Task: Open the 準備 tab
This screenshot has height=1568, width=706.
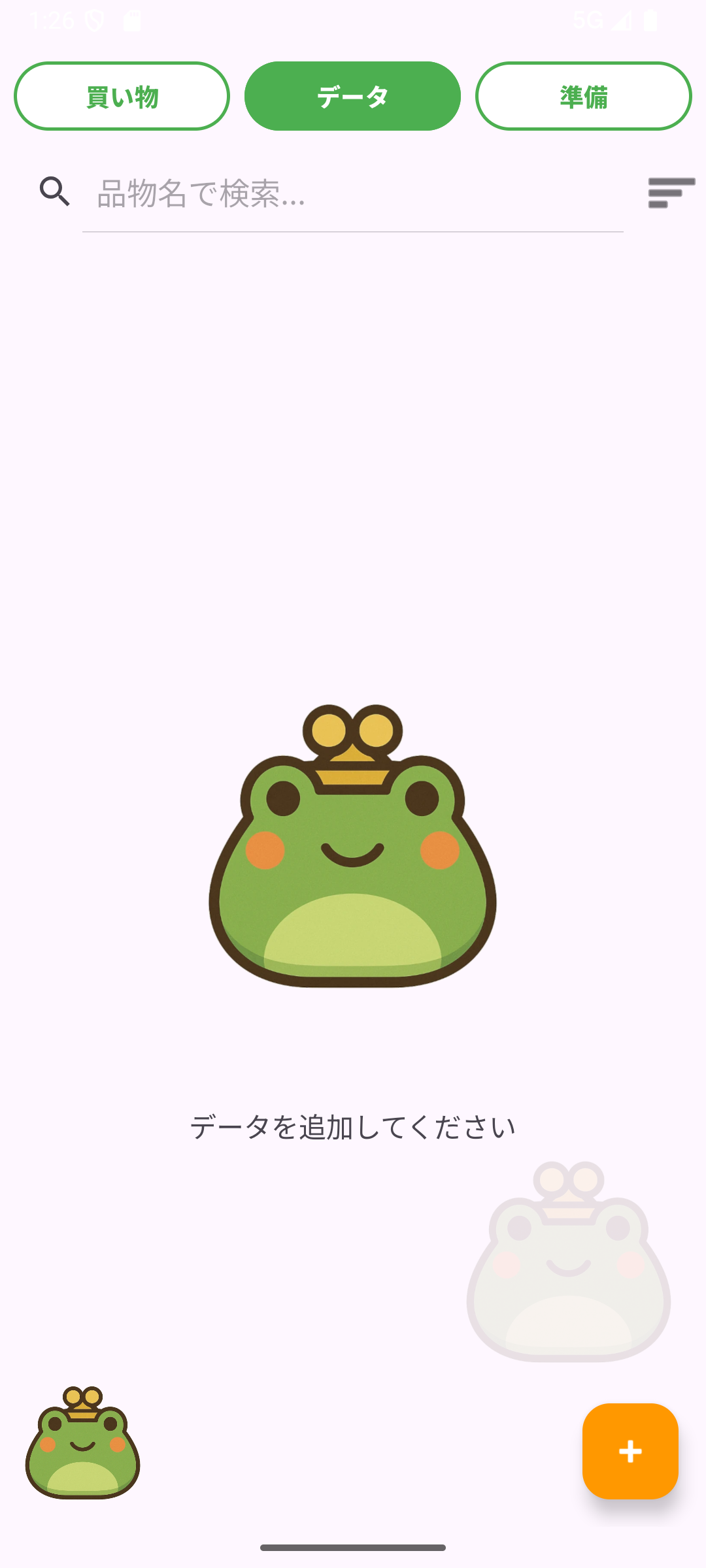Action: 583,97
